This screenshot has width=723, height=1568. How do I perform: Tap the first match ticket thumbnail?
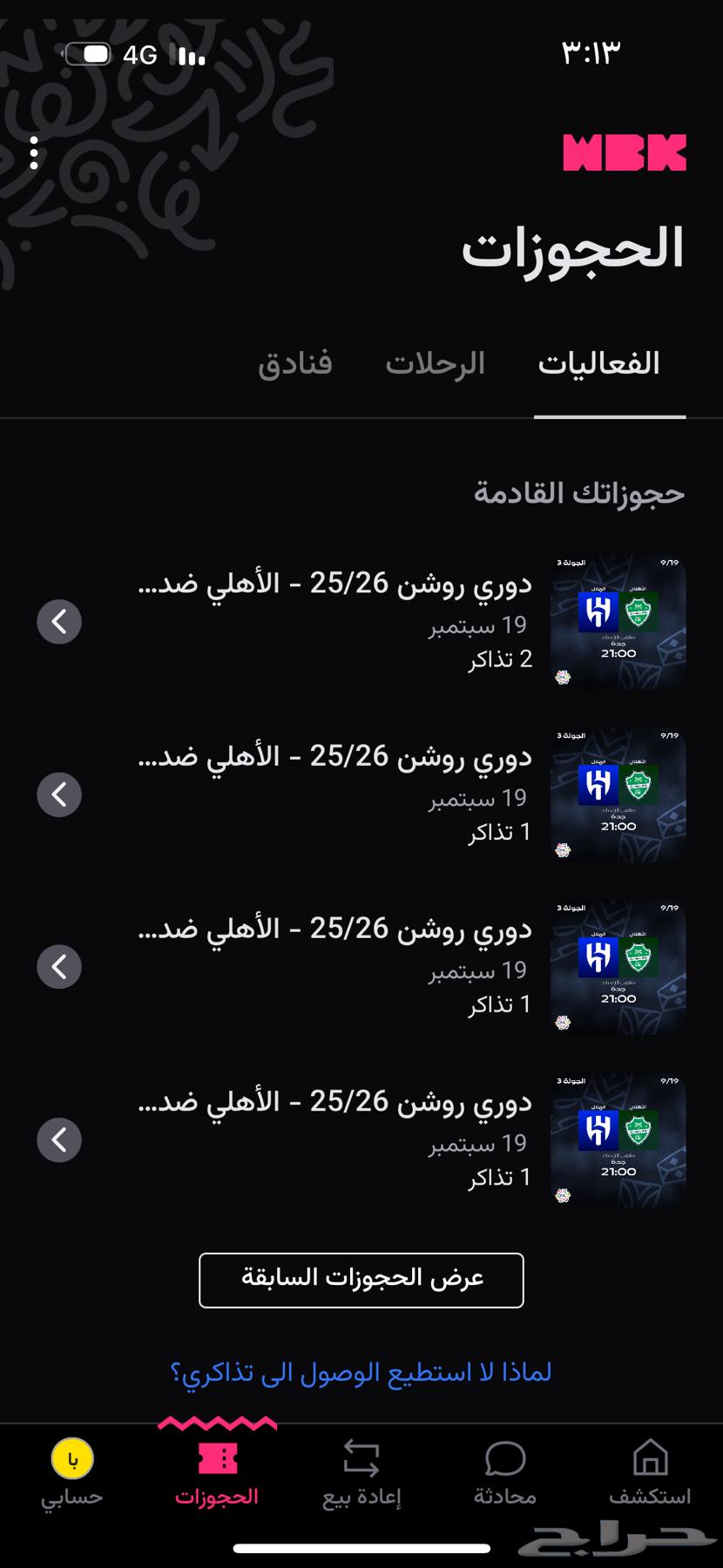pos(617,621)
